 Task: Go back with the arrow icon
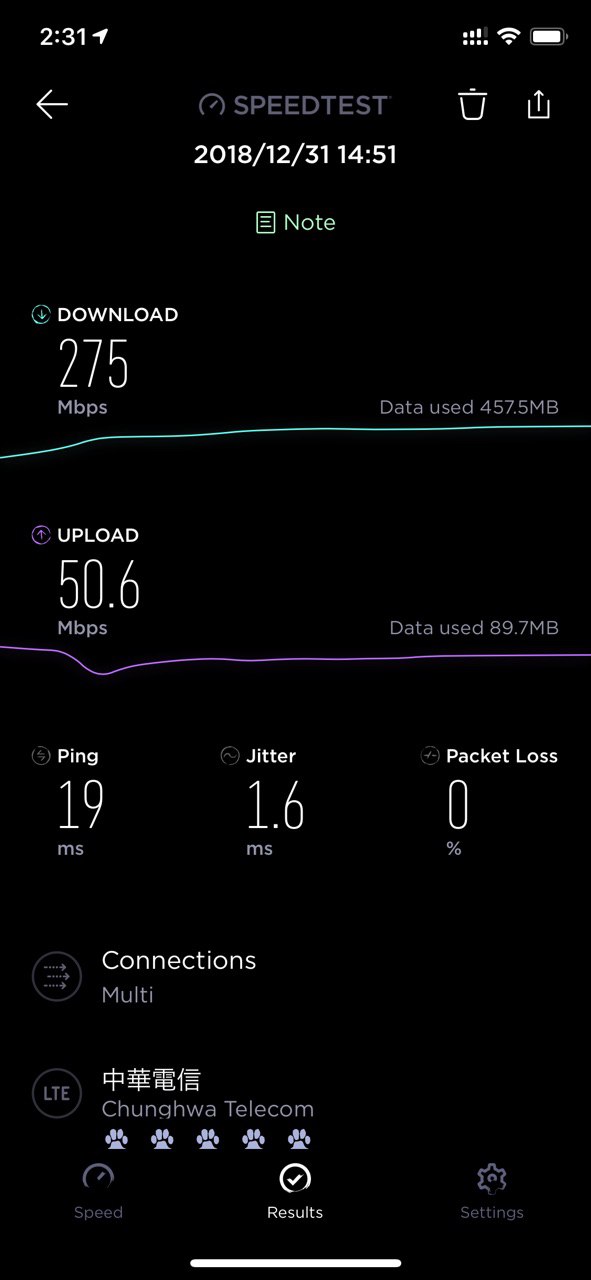(52, 104)
